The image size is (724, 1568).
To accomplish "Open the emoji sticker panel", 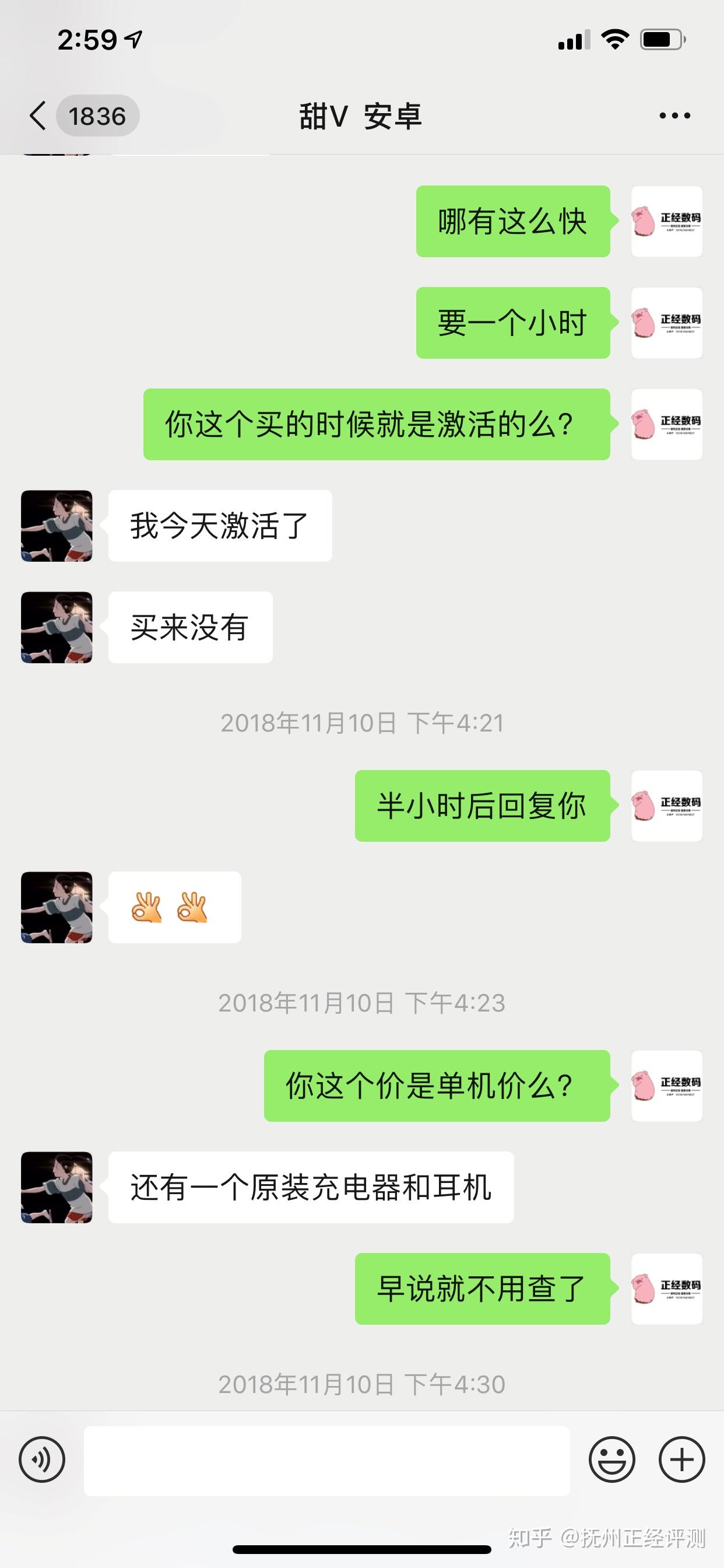I will pos(611,1459).
